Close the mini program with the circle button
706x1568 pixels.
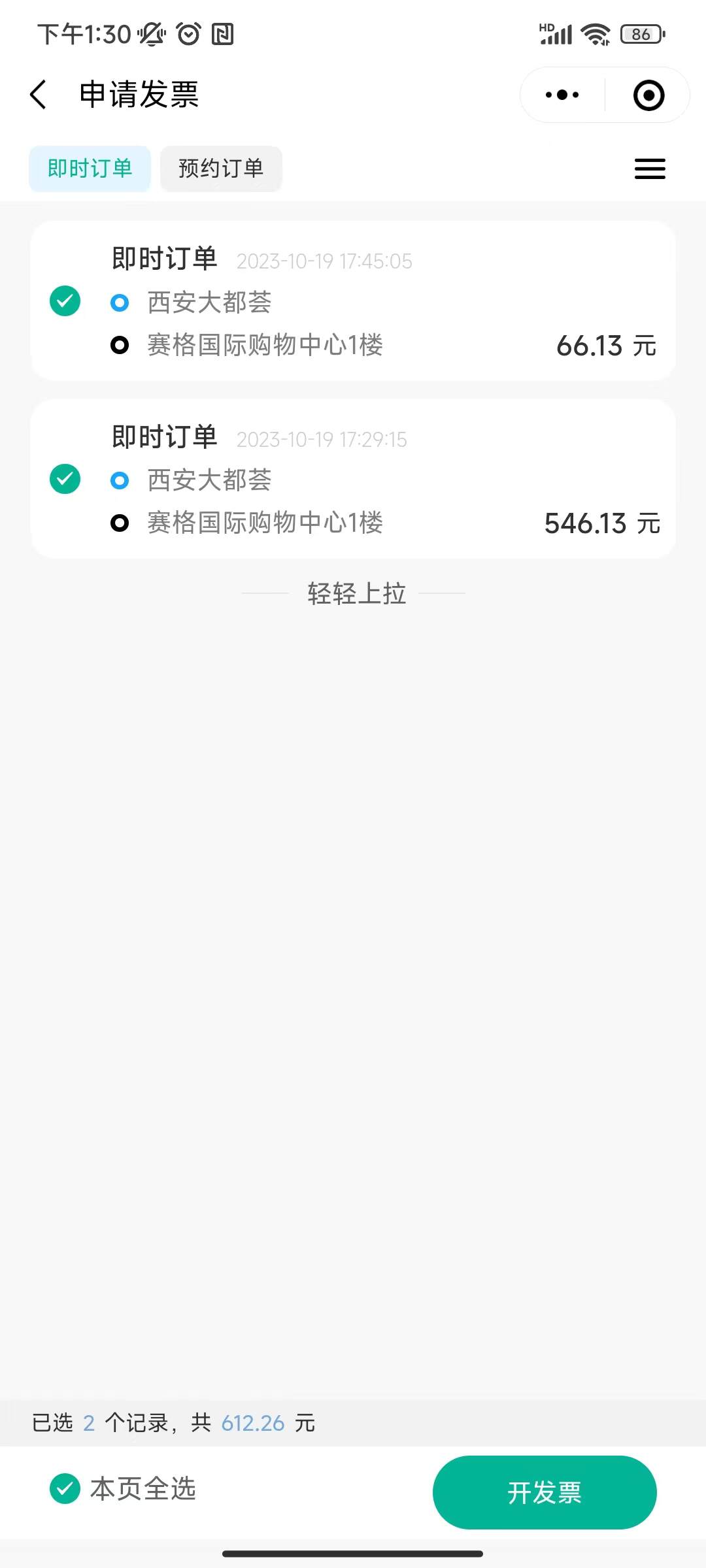[648, 95]
